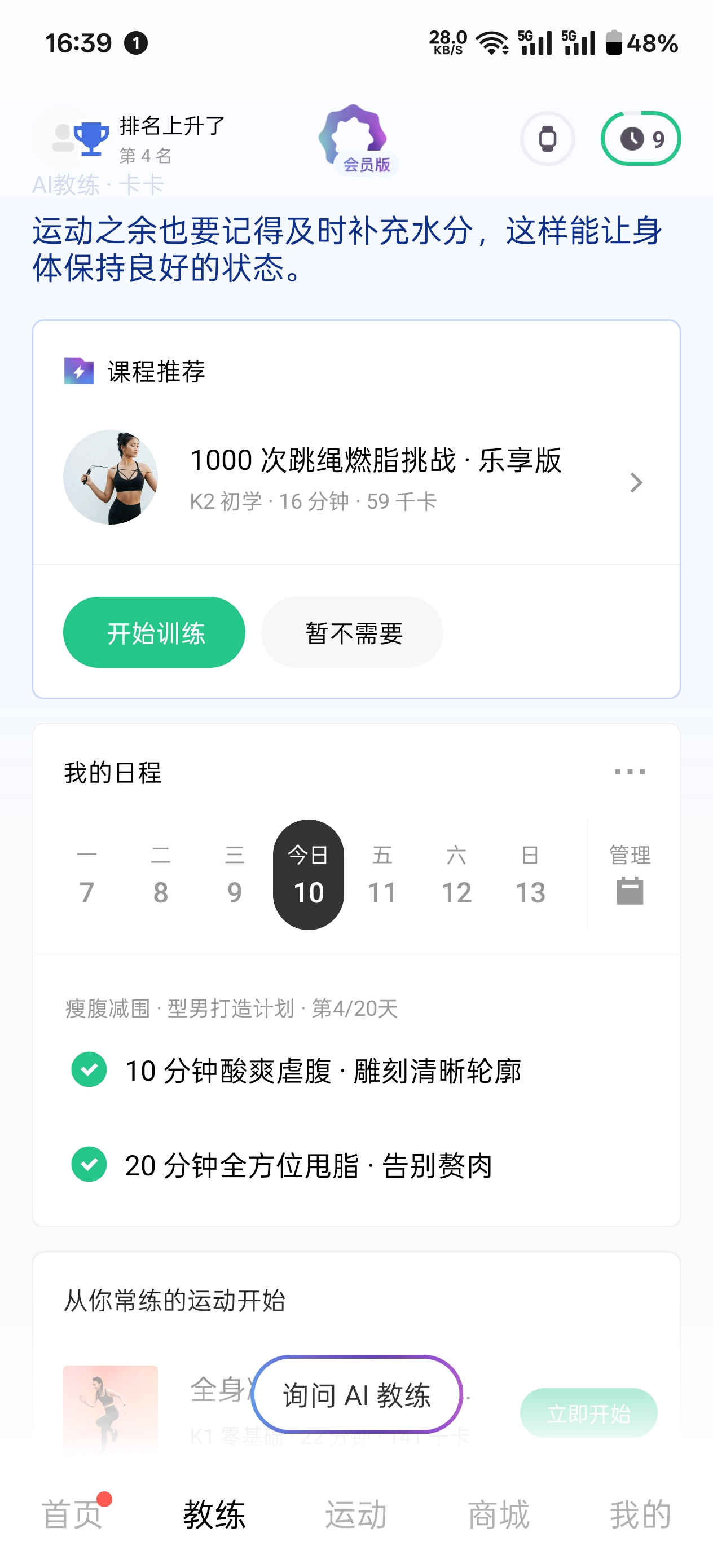The image size is (713, 1568).
Task: Tap the 询问 AI 教练 button
Action: [x=357, y=1394]
